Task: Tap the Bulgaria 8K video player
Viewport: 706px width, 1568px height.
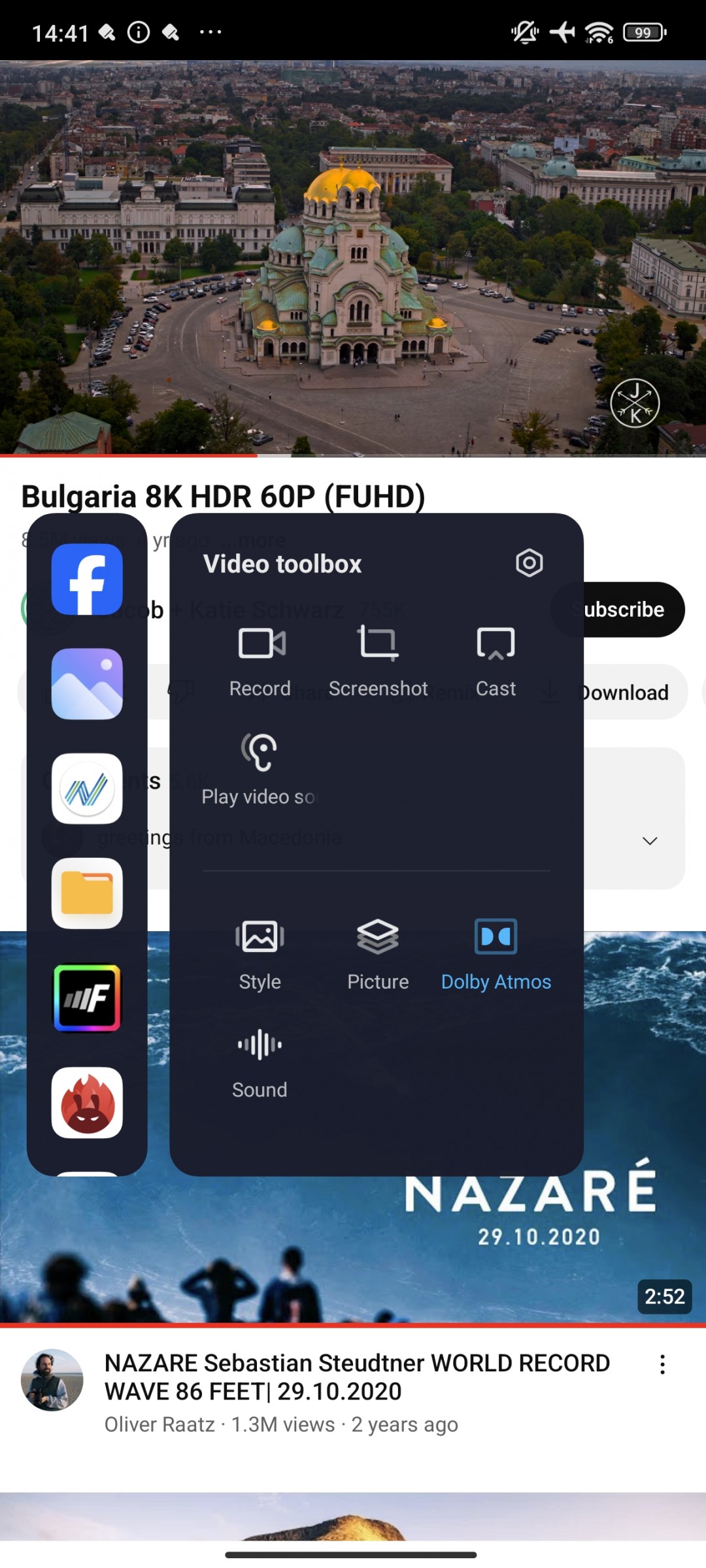Action: click(353, 258)
